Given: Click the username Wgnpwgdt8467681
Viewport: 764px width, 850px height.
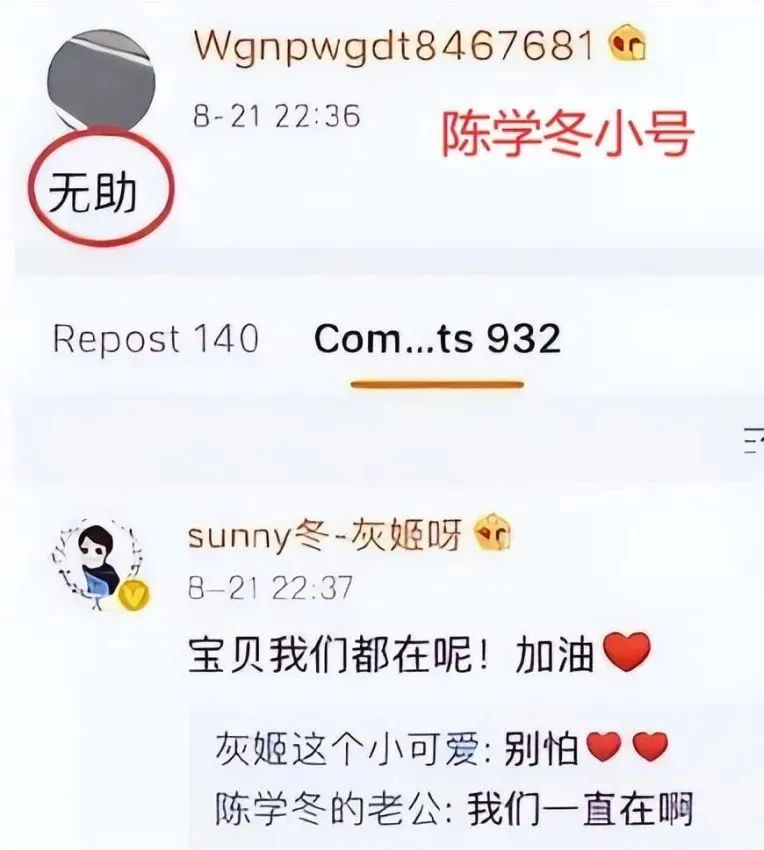Looking at the screenshot, I should tap(398, 45).
